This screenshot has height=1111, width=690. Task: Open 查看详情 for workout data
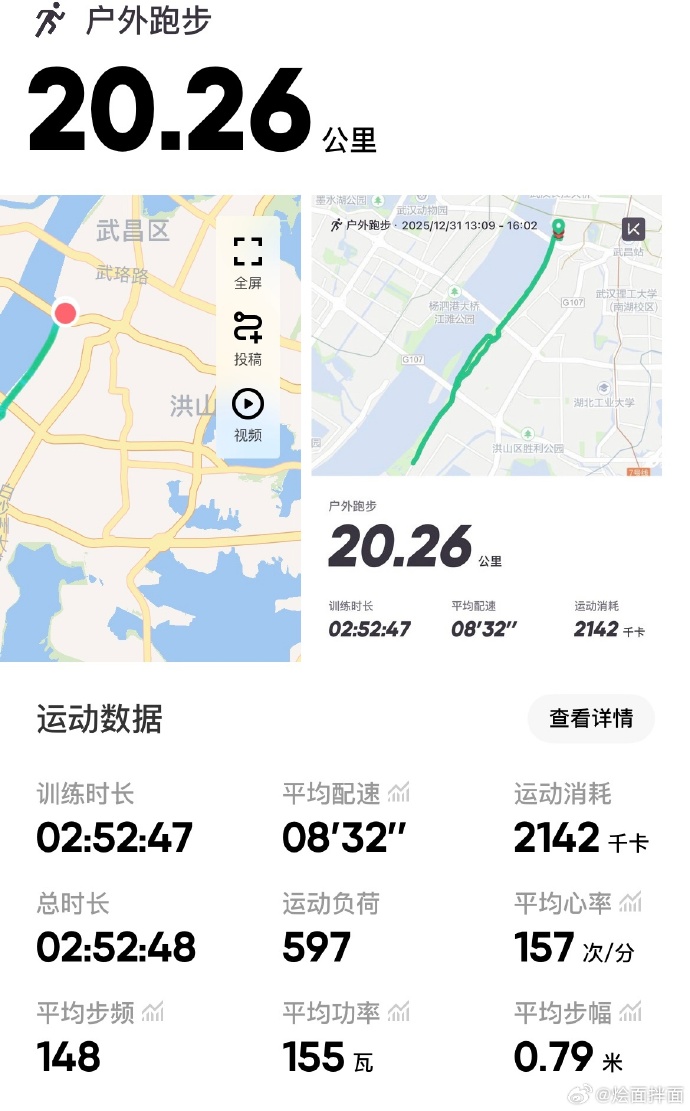pyautogui.click(x=591, y=718)
